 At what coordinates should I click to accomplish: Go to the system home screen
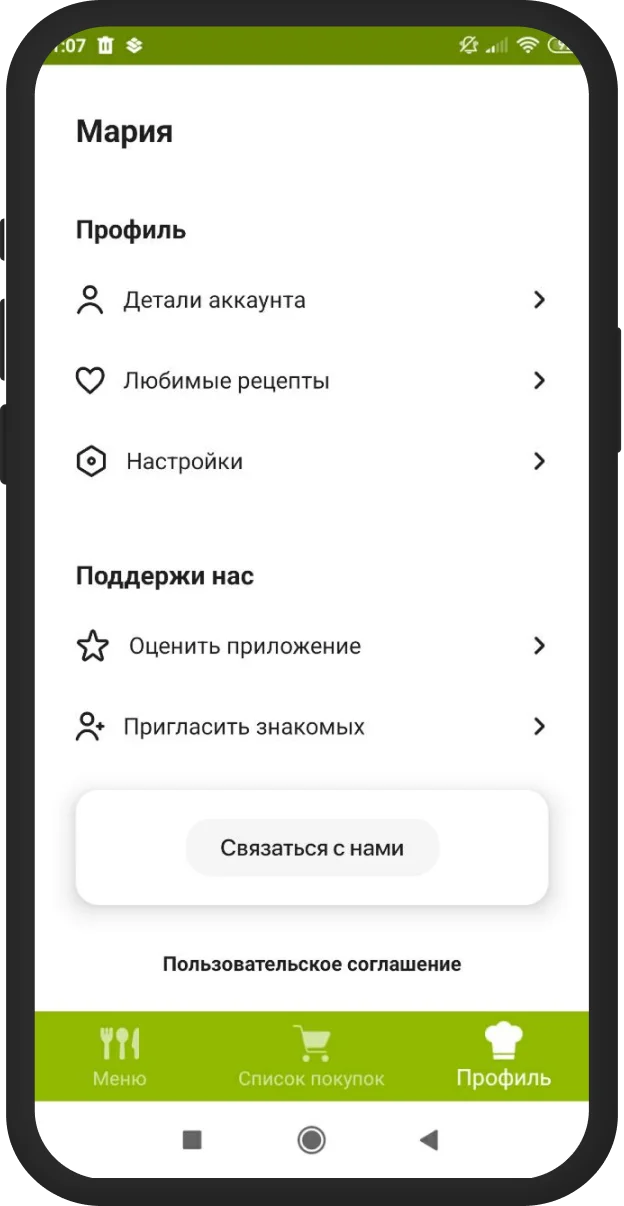pos(311,1139)
